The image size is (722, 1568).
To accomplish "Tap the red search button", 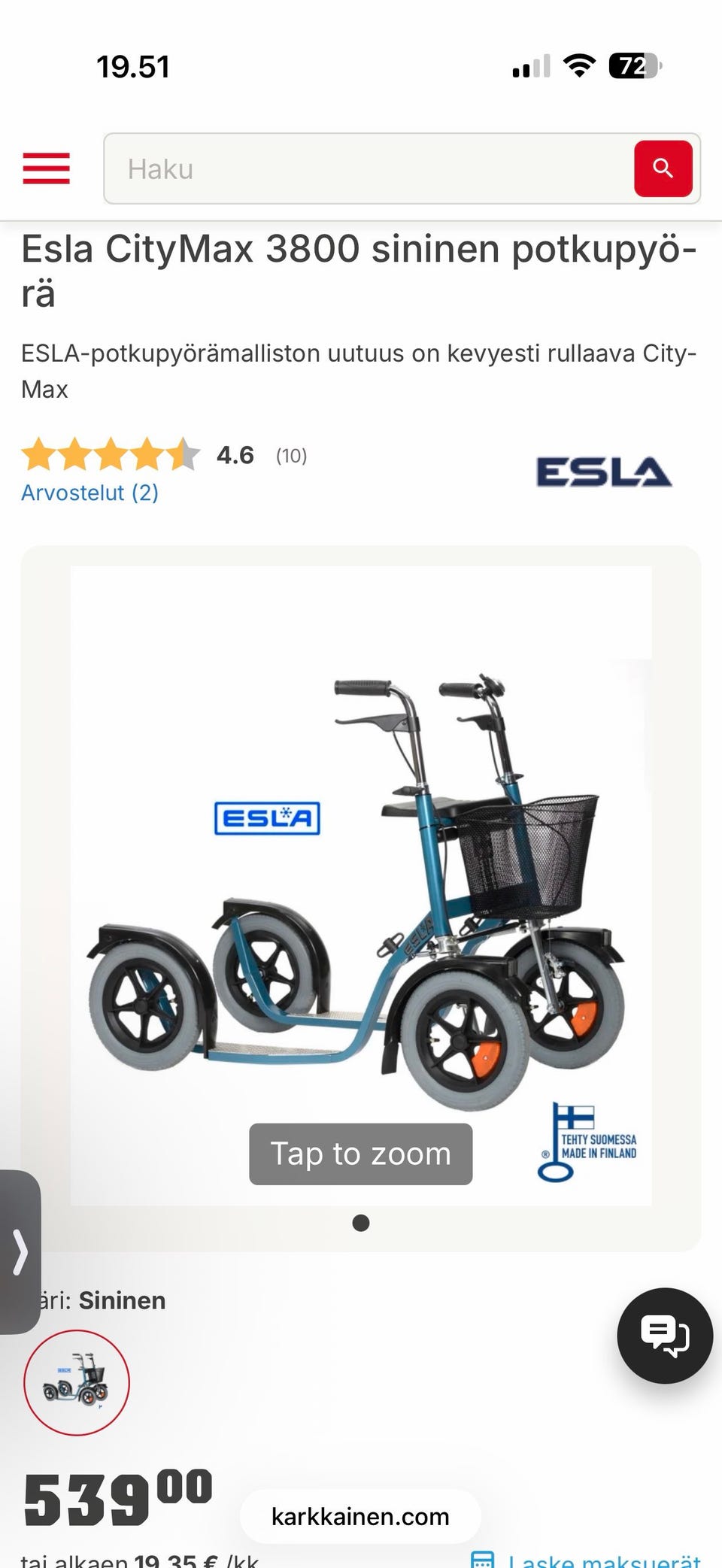I will click(x=663, y=168).
